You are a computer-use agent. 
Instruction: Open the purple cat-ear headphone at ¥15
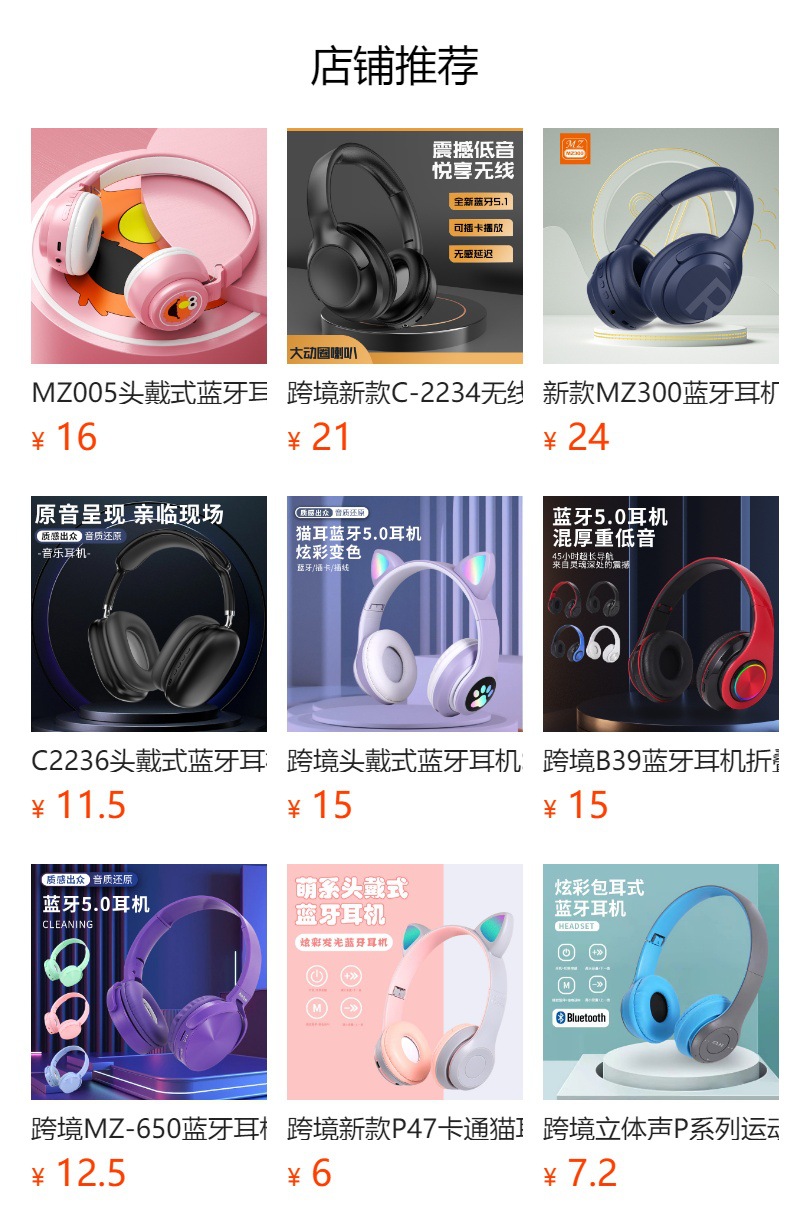pyautogui.click(x=405, y=614)
